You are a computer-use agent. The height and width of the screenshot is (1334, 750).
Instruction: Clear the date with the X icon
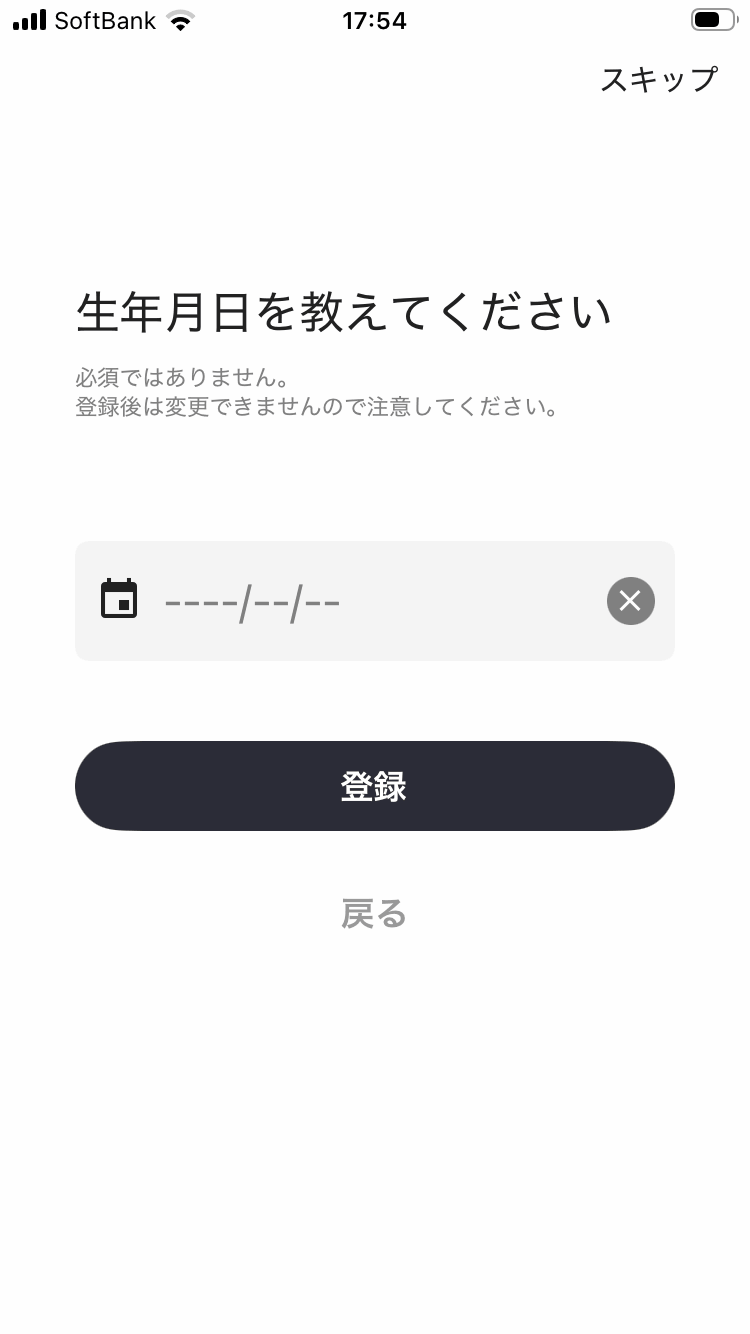(x=630, y=601)
